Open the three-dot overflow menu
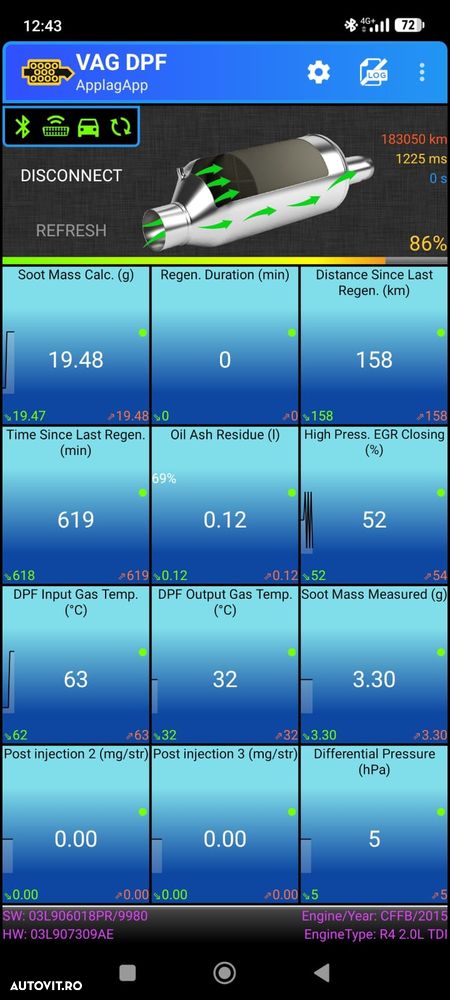The height and width of the screenshot is (1000, 450). tap(422, 72)
